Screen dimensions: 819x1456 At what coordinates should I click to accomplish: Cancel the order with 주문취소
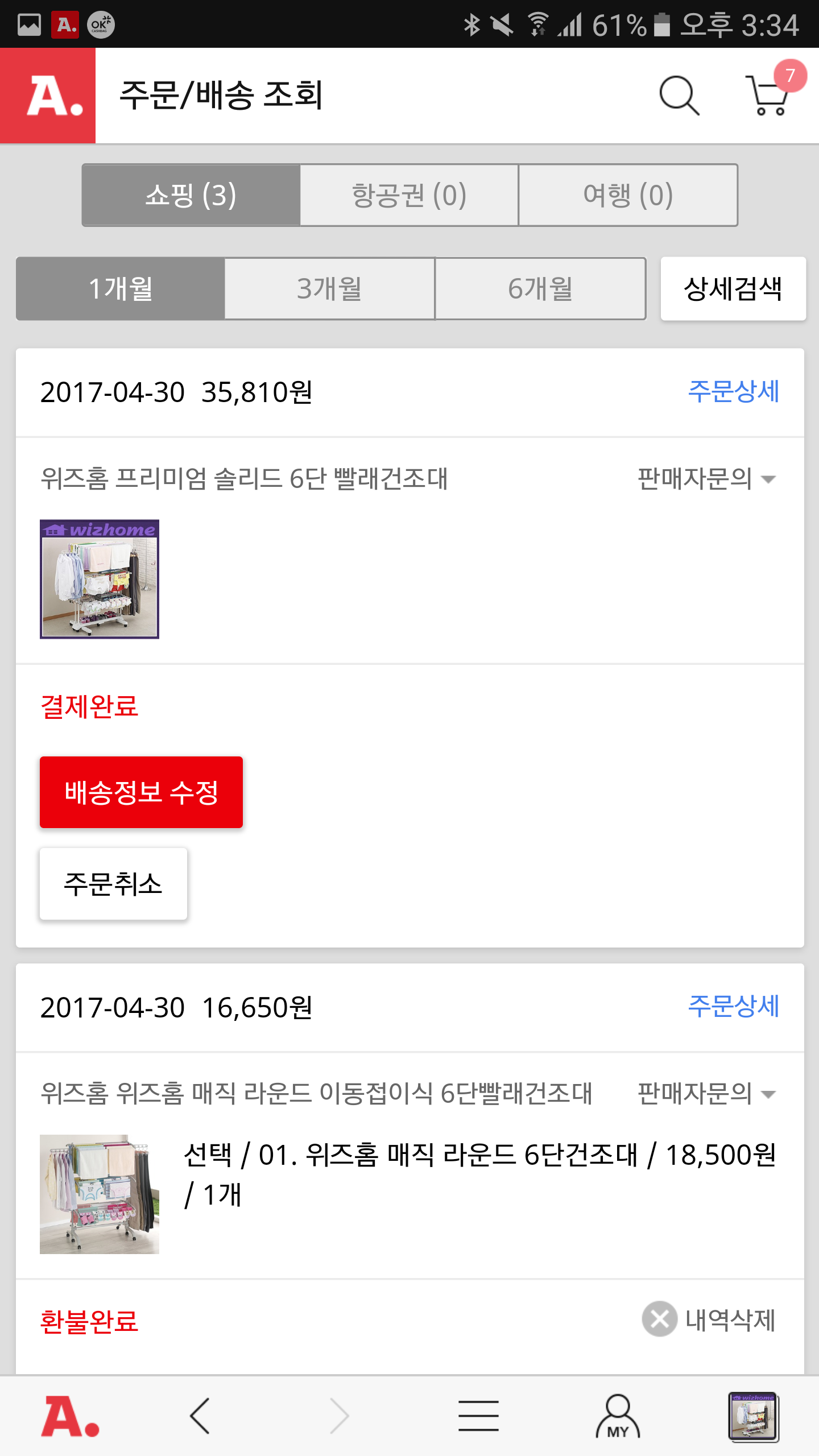(113, 884)
